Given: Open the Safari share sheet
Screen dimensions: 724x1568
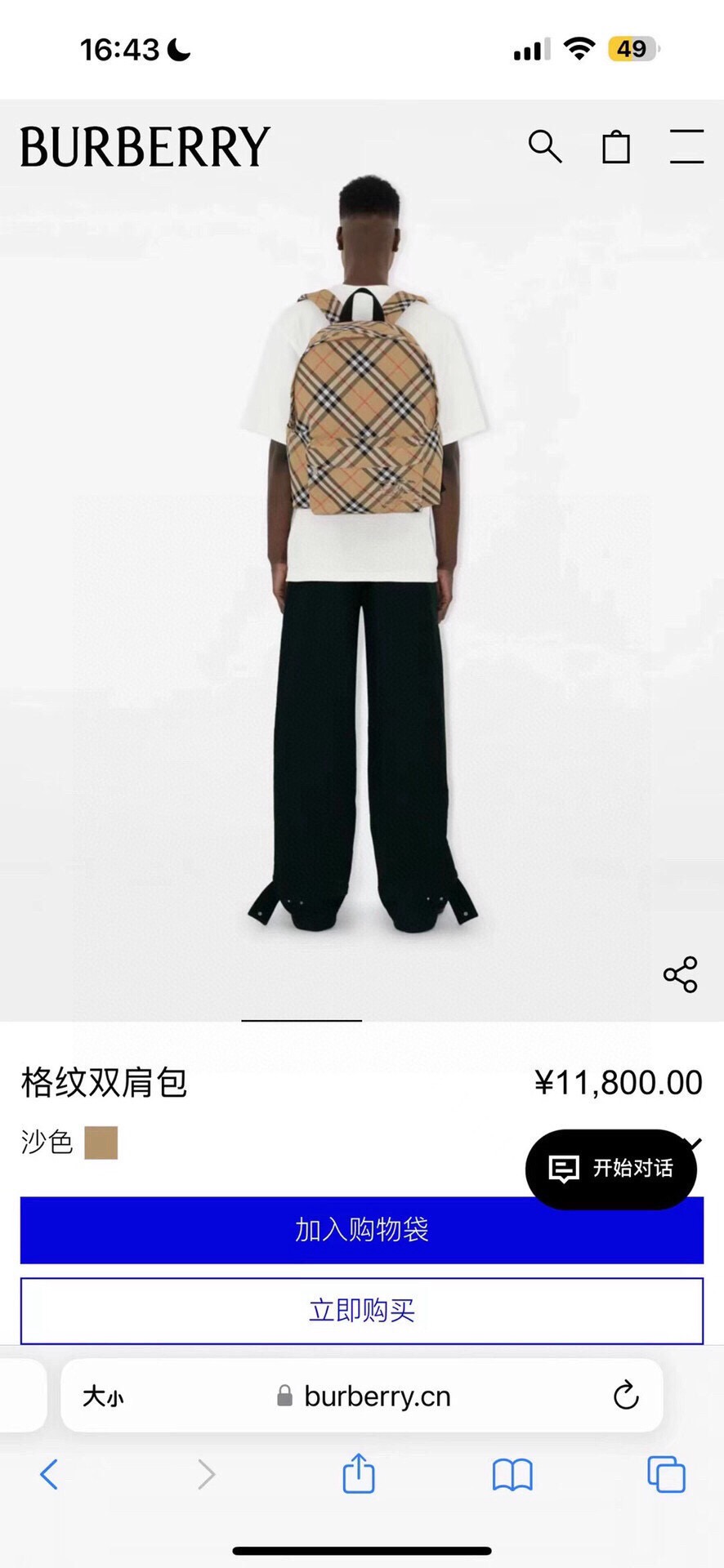Looking at the screenshot, I should [x=358, y=1475].
